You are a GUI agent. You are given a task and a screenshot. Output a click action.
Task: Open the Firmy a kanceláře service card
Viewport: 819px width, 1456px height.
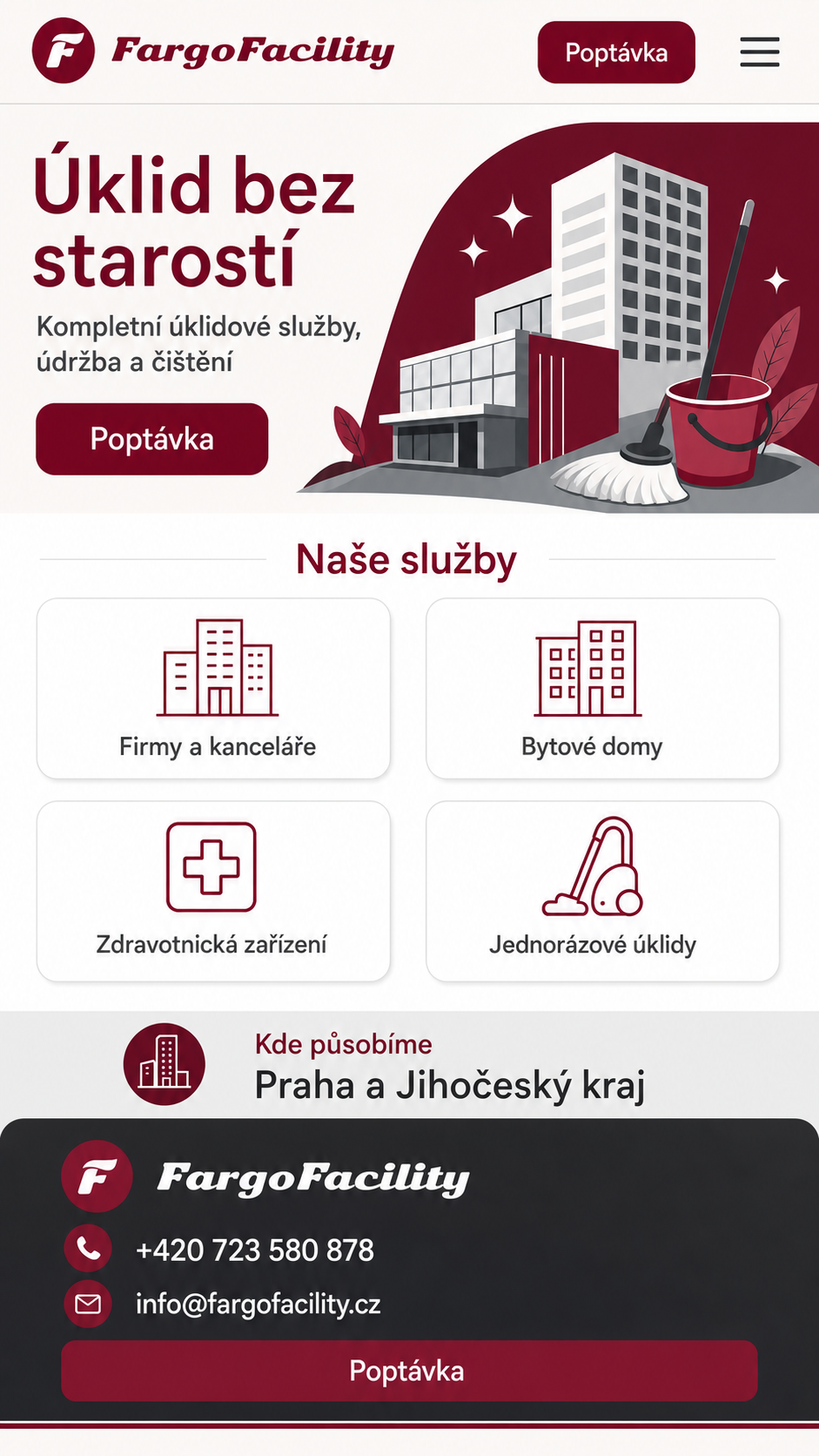[x=213, y=688]
